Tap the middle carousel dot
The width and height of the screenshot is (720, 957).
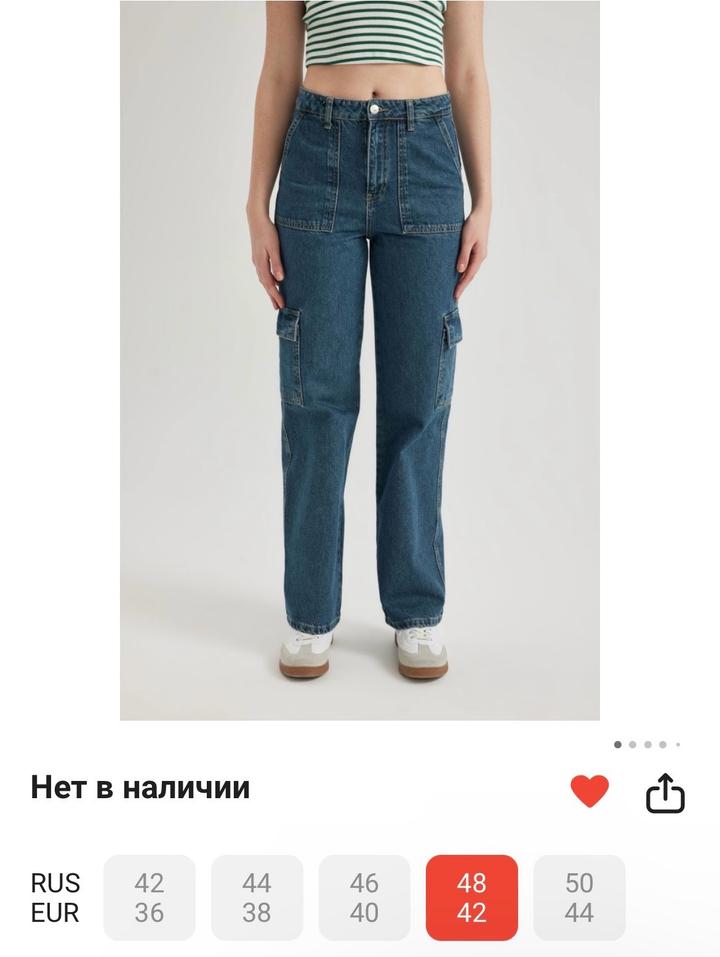646,745
